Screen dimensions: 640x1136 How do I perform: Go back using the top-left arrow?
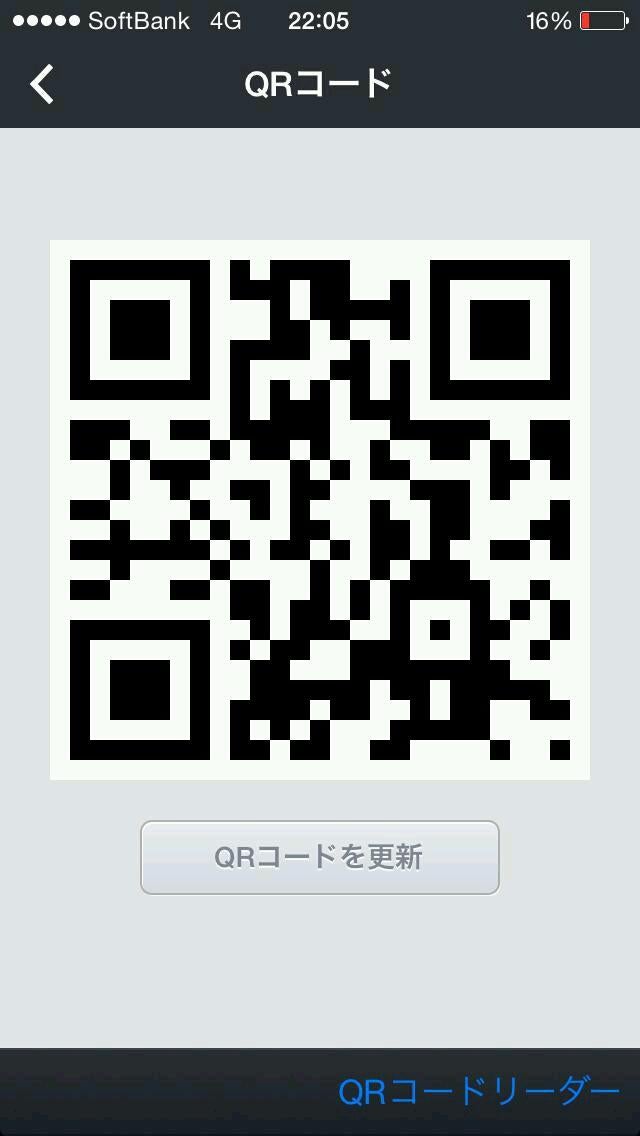coord(43,85)
